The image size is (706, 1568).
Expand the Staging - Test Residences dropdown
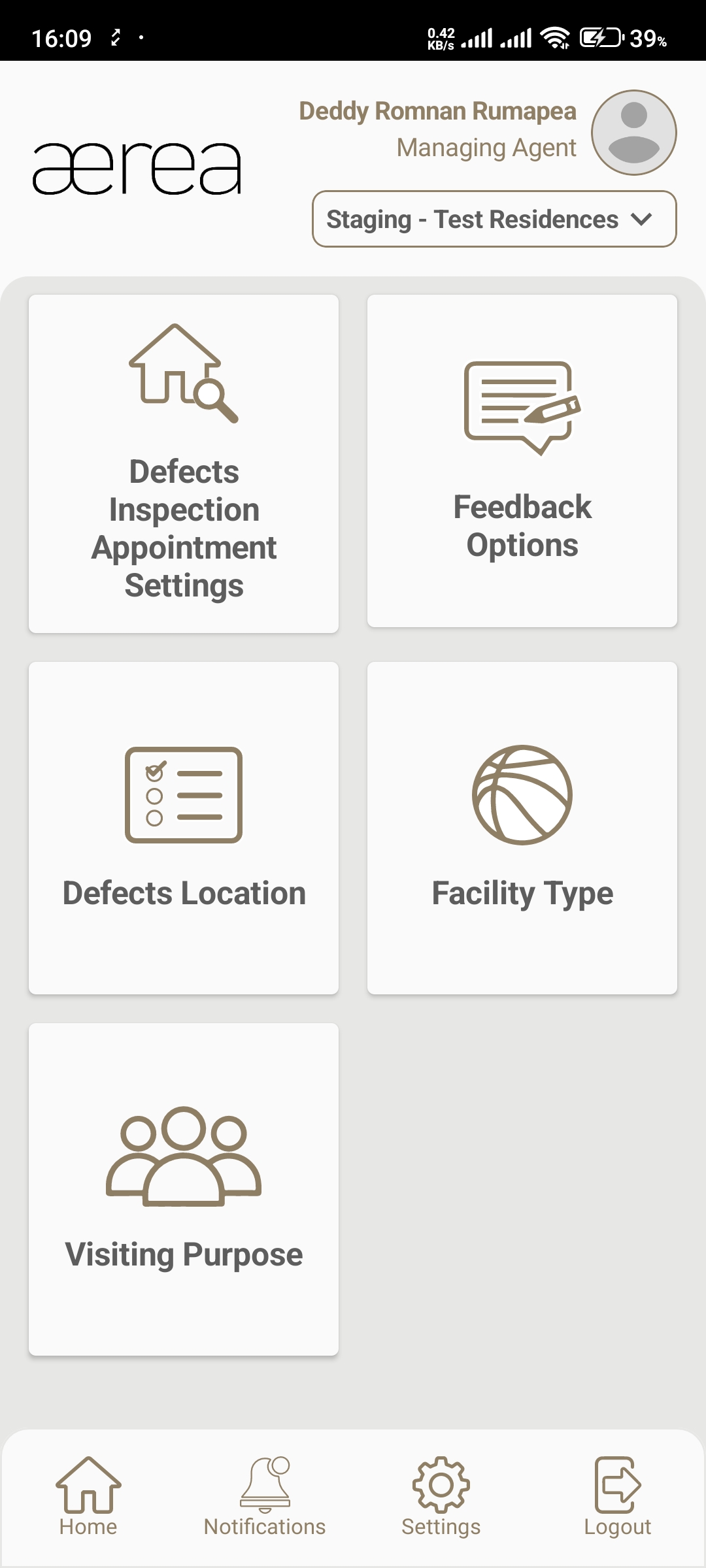click(x=494, y=219)
